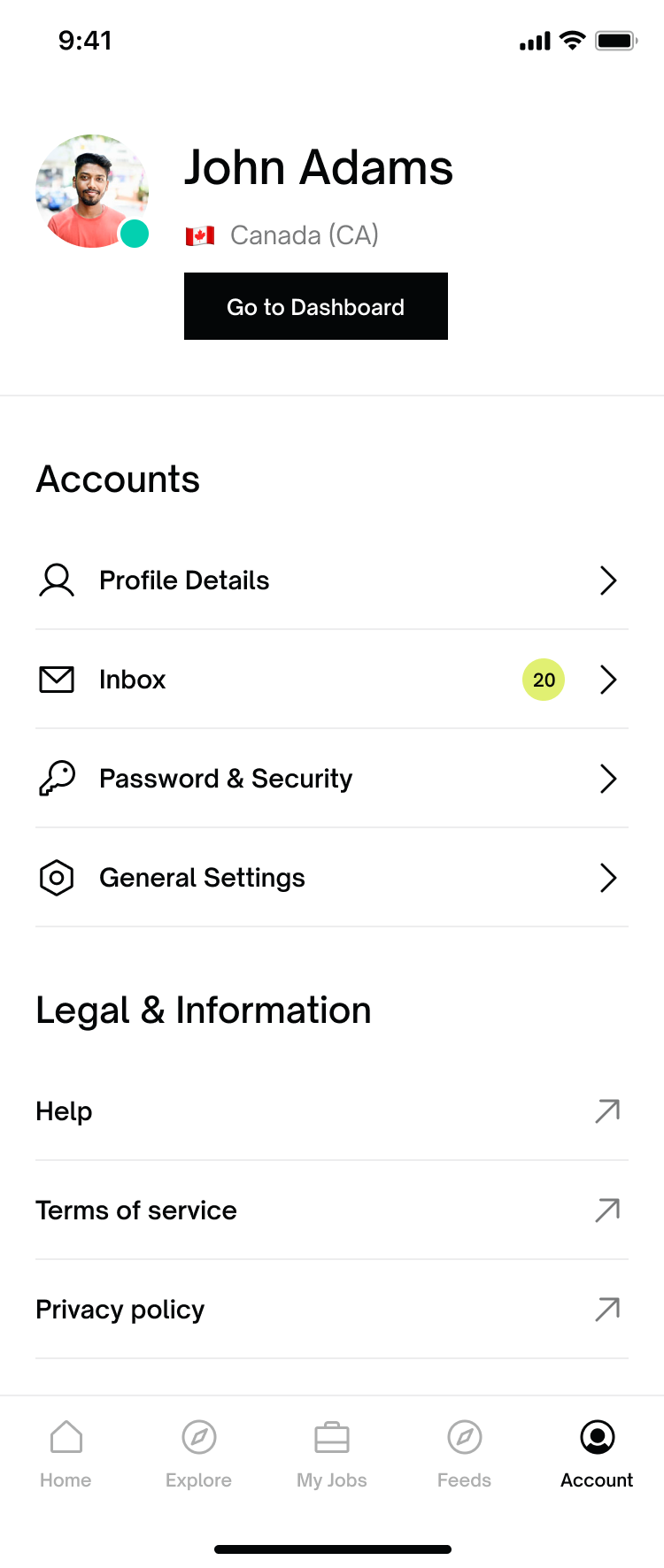
Task: Switch to the Home tab
Action: tap(66, 1453)
